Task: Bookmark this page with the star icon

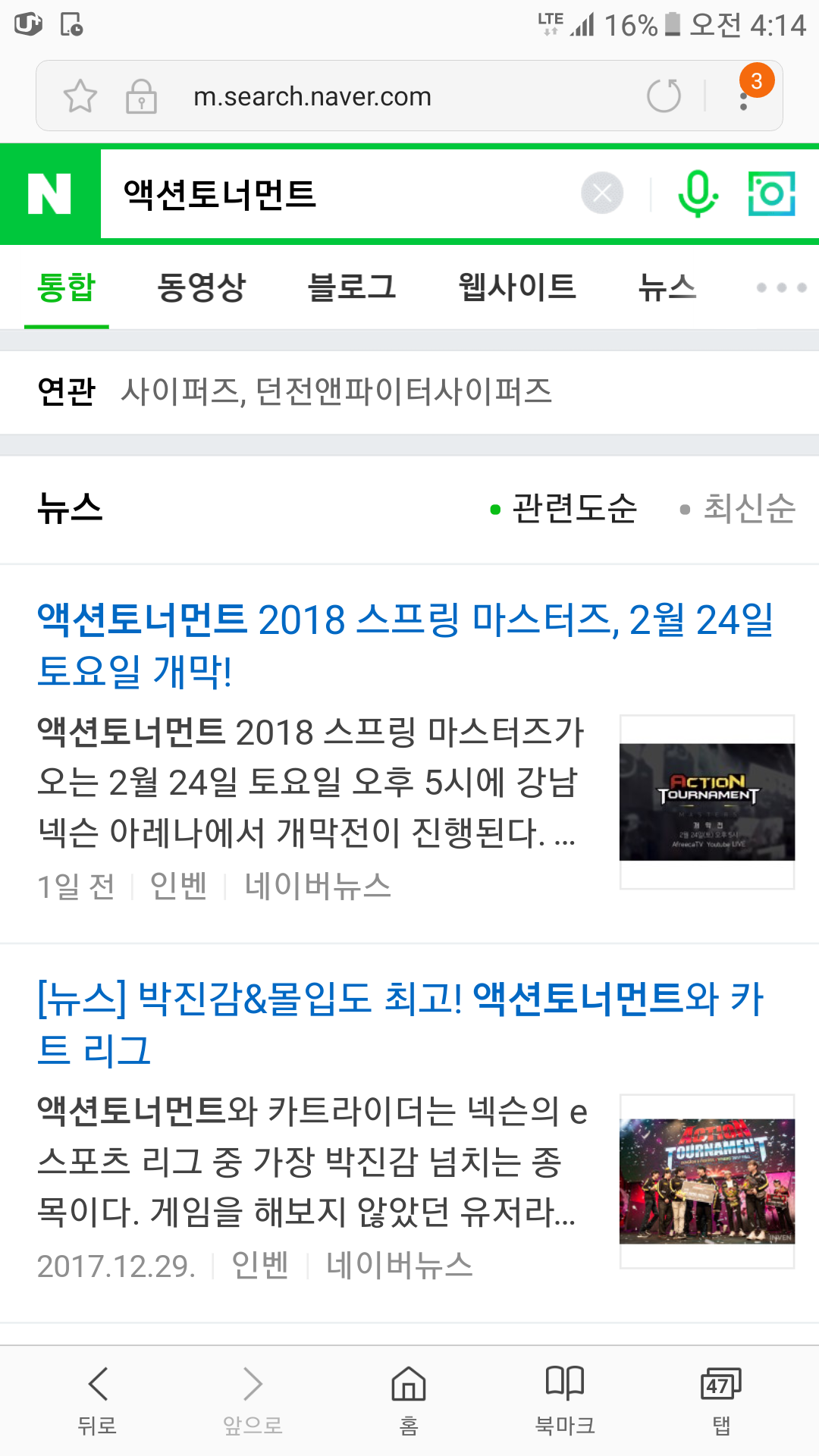Action: coord(80,96)
